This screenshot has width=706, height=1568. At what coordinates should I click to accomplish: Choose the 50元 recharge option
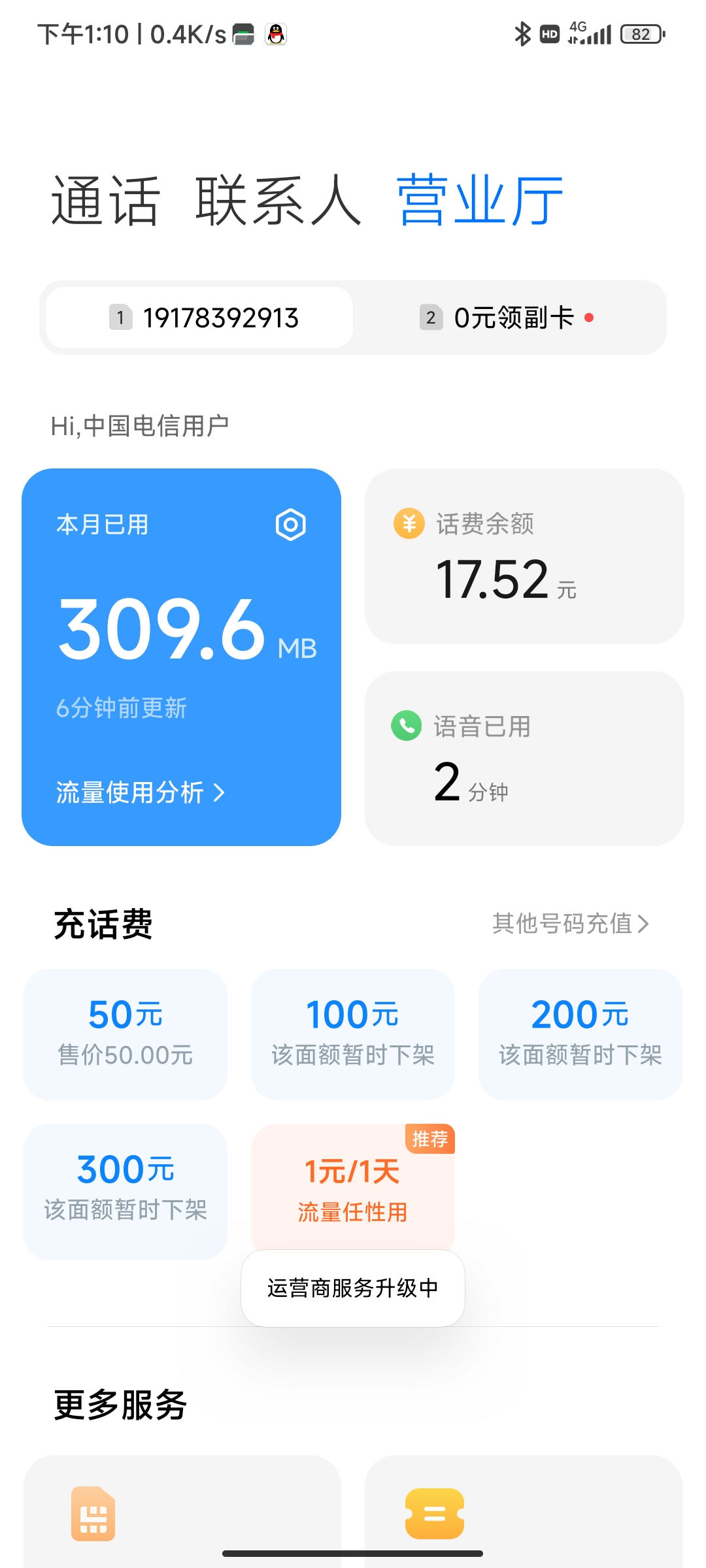coord(126,1034)
